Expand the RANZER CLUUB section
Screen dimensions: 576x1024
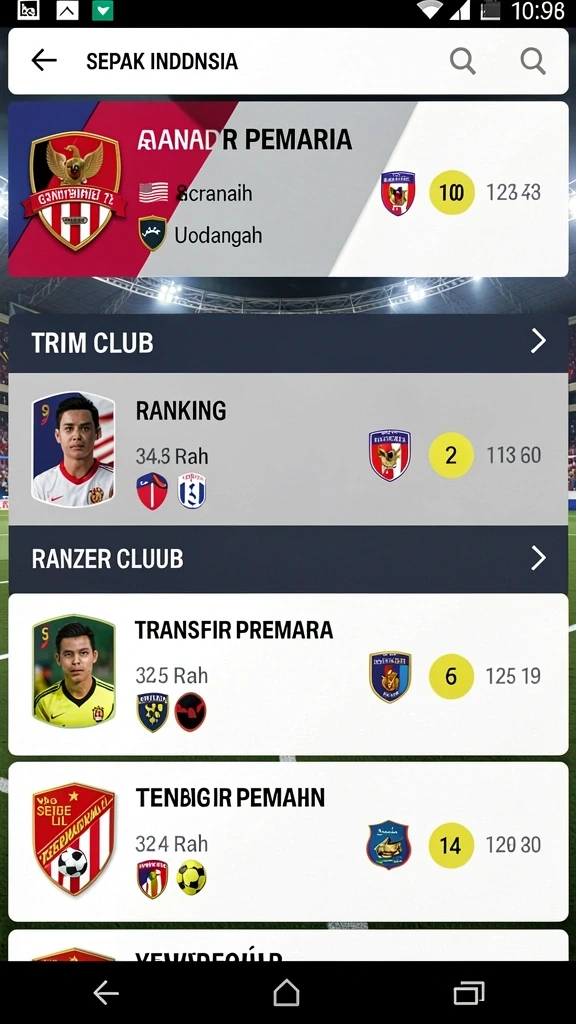click(x=288, y=559)
